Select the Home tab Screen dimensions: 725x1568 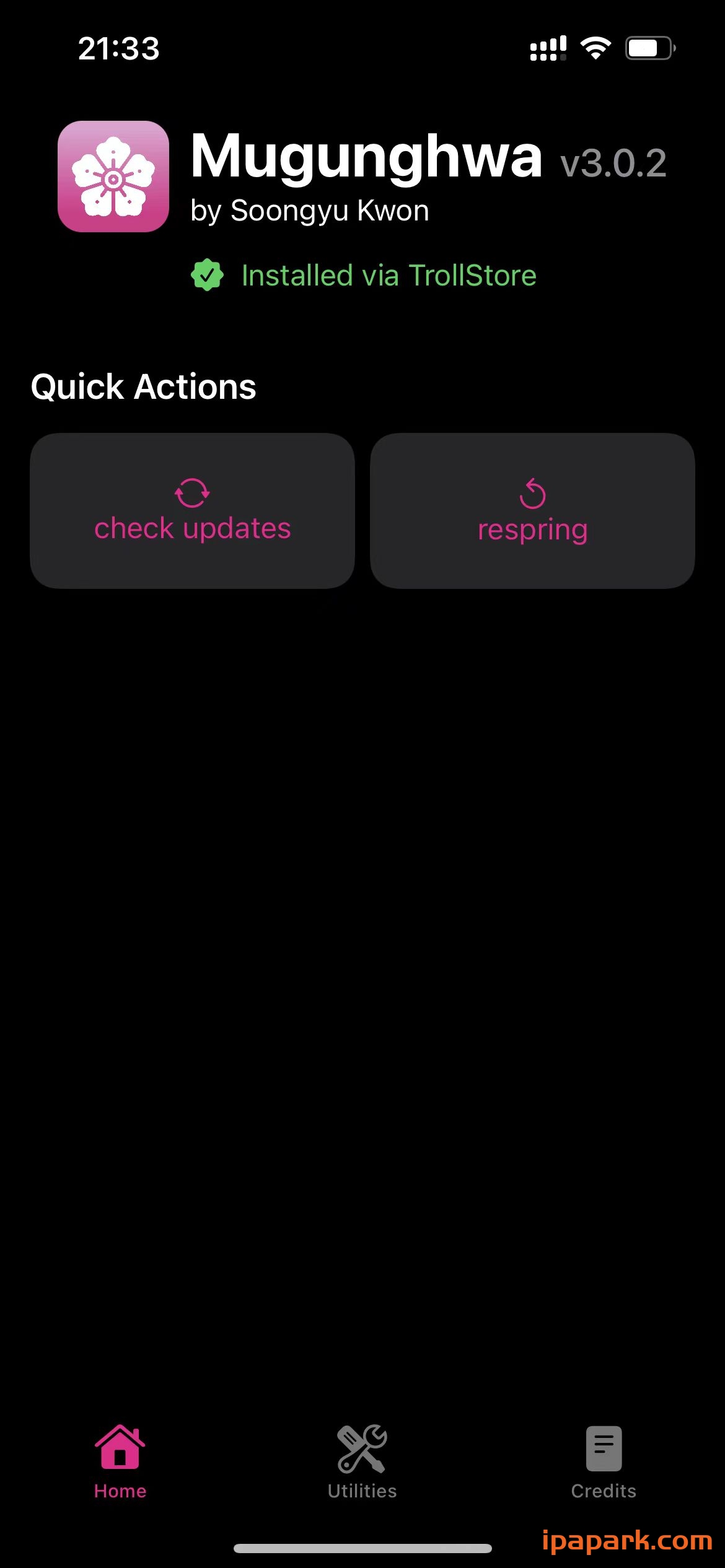click(120, 1463)
